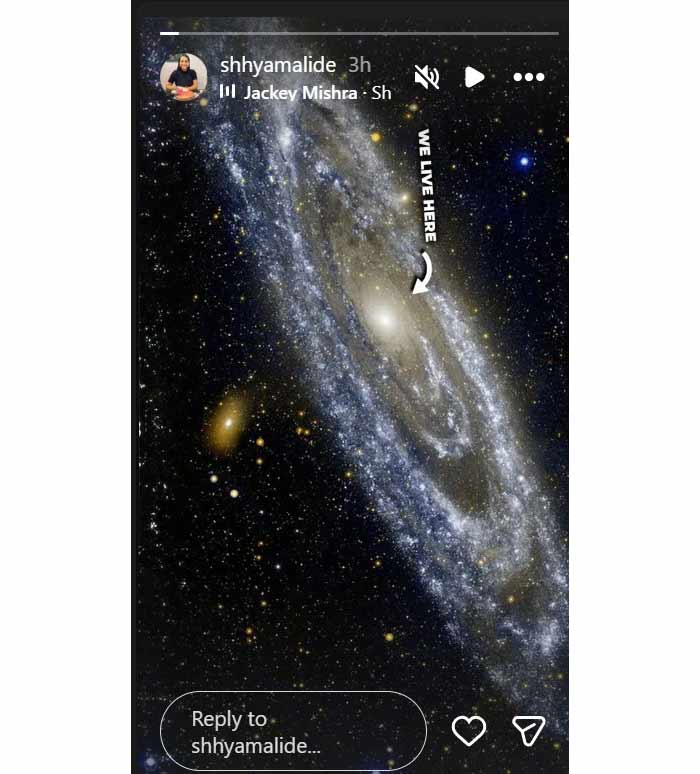Viewport: 700px width, 774px height.
Task: Open the three-dot more options menu
Action: click(528, 77)
